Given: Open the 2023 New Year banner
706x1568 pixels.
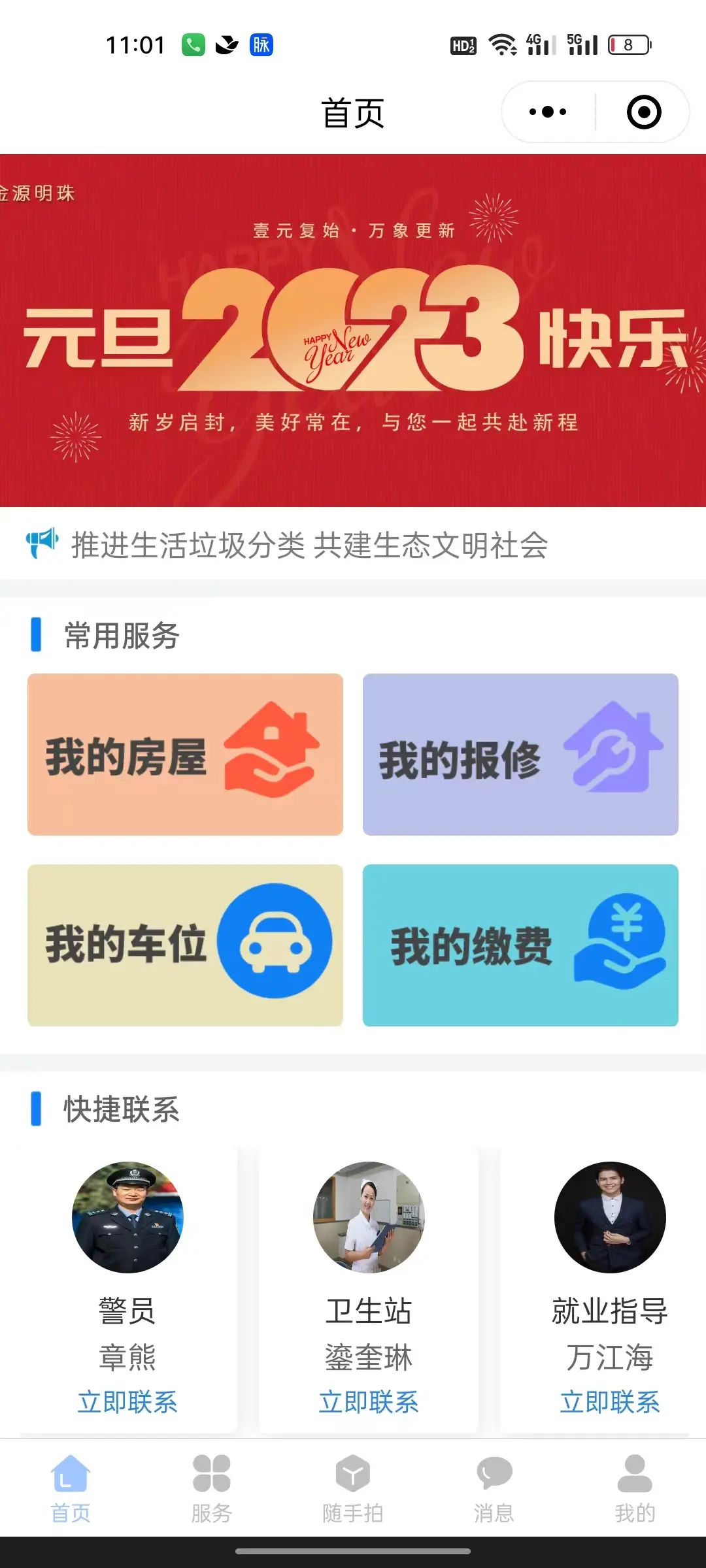Looking at the screenshot, I should (353, 331).
